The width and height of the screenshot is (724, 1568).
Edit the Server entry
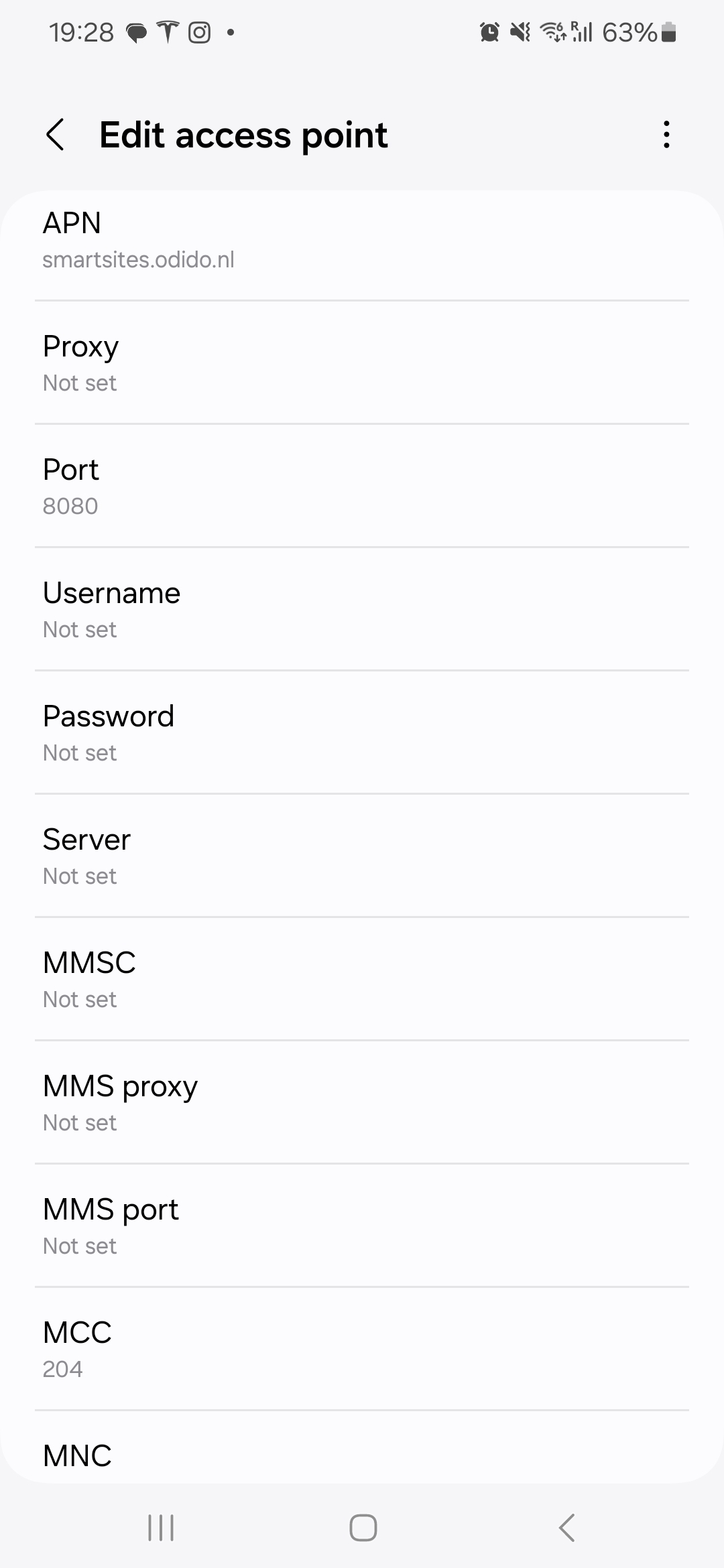pyautogui.click(x=362, y=856)
